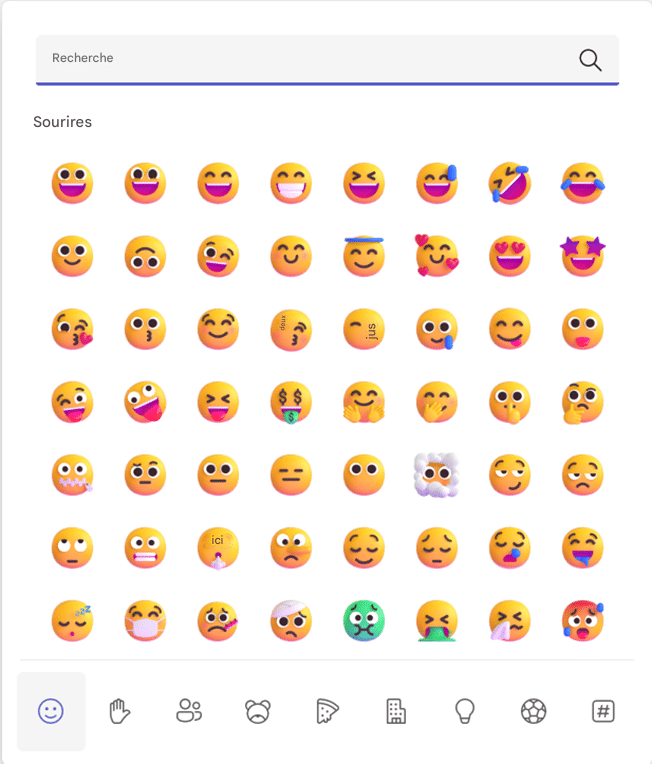Viewport: 652px width, 764px height.
Task: Open the symbols hashtag category
Action: tap(603, 711)
